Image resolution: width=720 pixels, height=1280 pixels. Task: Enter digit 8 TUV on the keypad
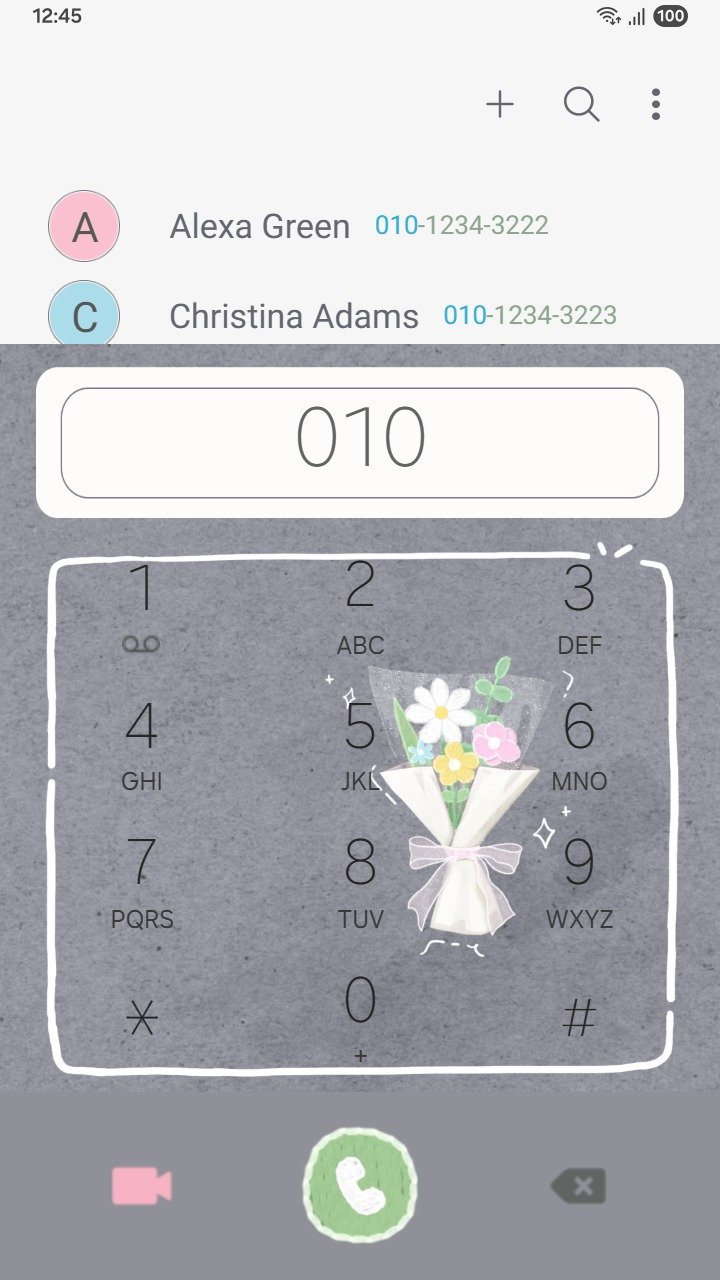pyautogui.click(x=360, y=882)
